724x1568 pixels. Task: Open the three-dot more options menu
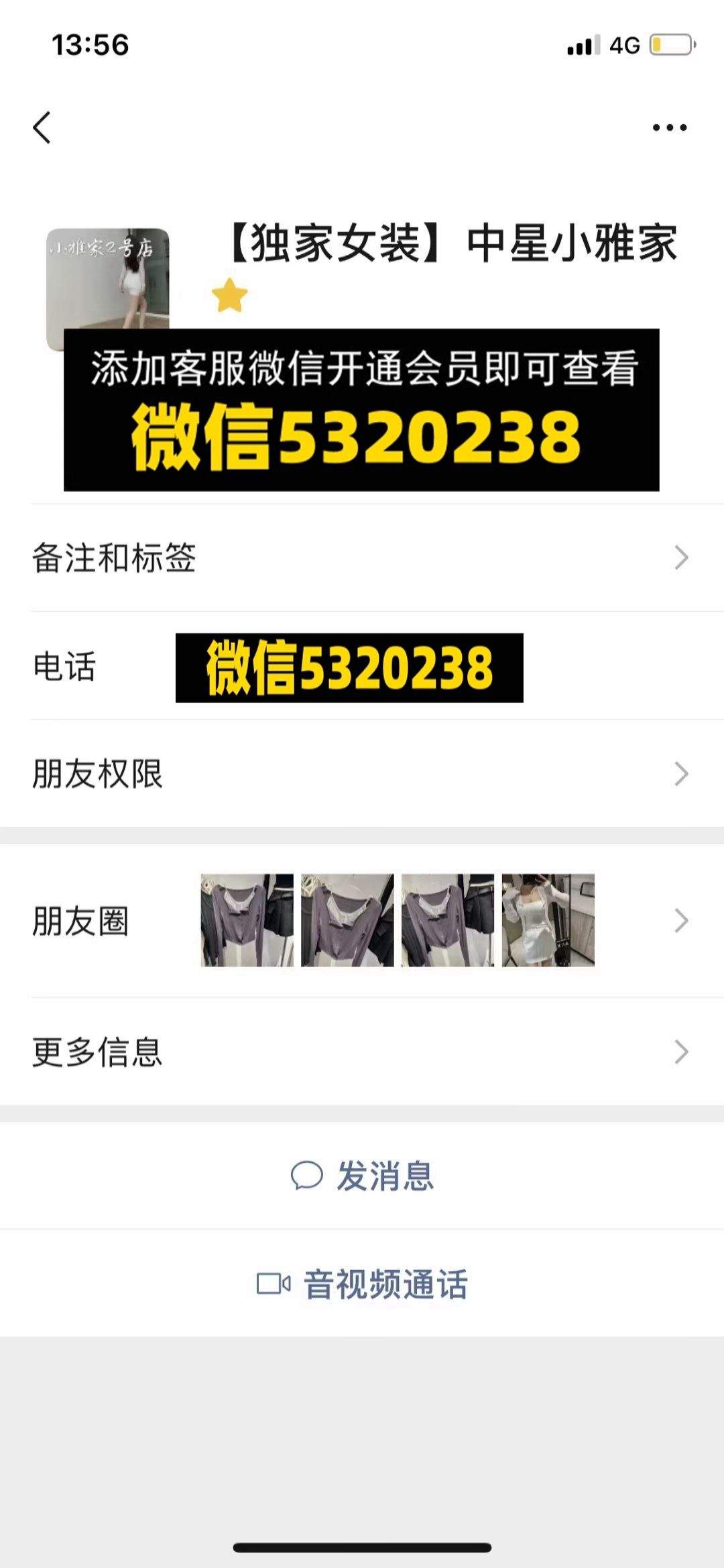click(670, 127)
